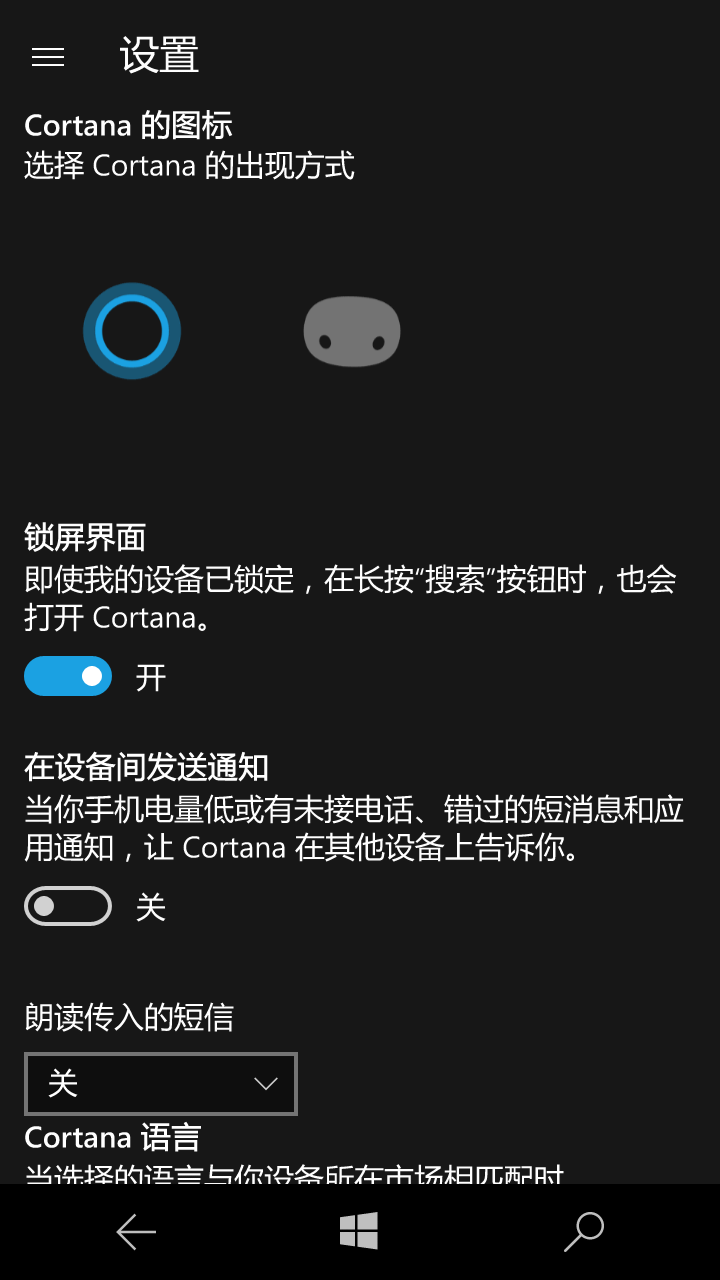Screen dimensions: 720x1280
Task: Select the blue ring Cortana icon
Action: [132, 331]
